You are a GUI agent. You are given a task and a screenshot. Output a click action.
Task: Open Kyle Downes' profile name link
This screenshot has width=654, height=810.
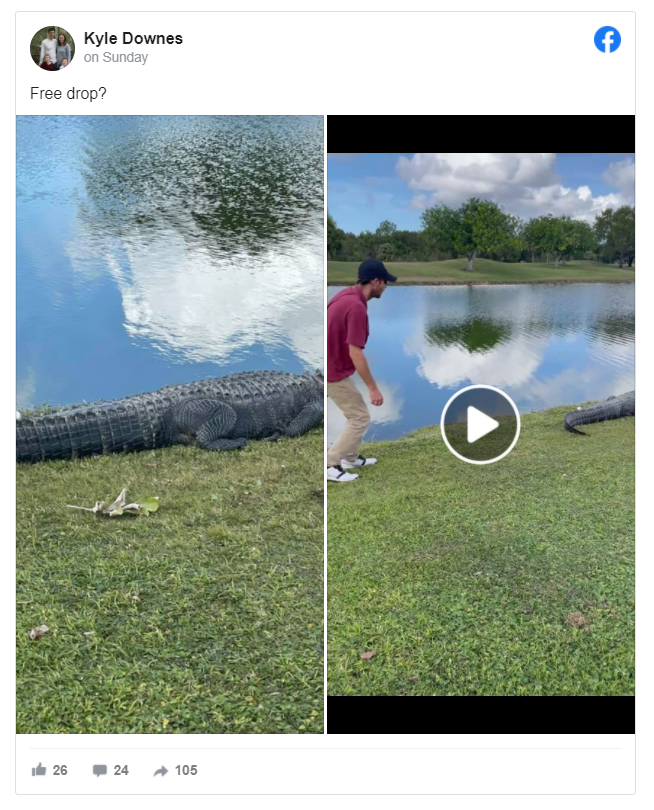tap(133, 39)
